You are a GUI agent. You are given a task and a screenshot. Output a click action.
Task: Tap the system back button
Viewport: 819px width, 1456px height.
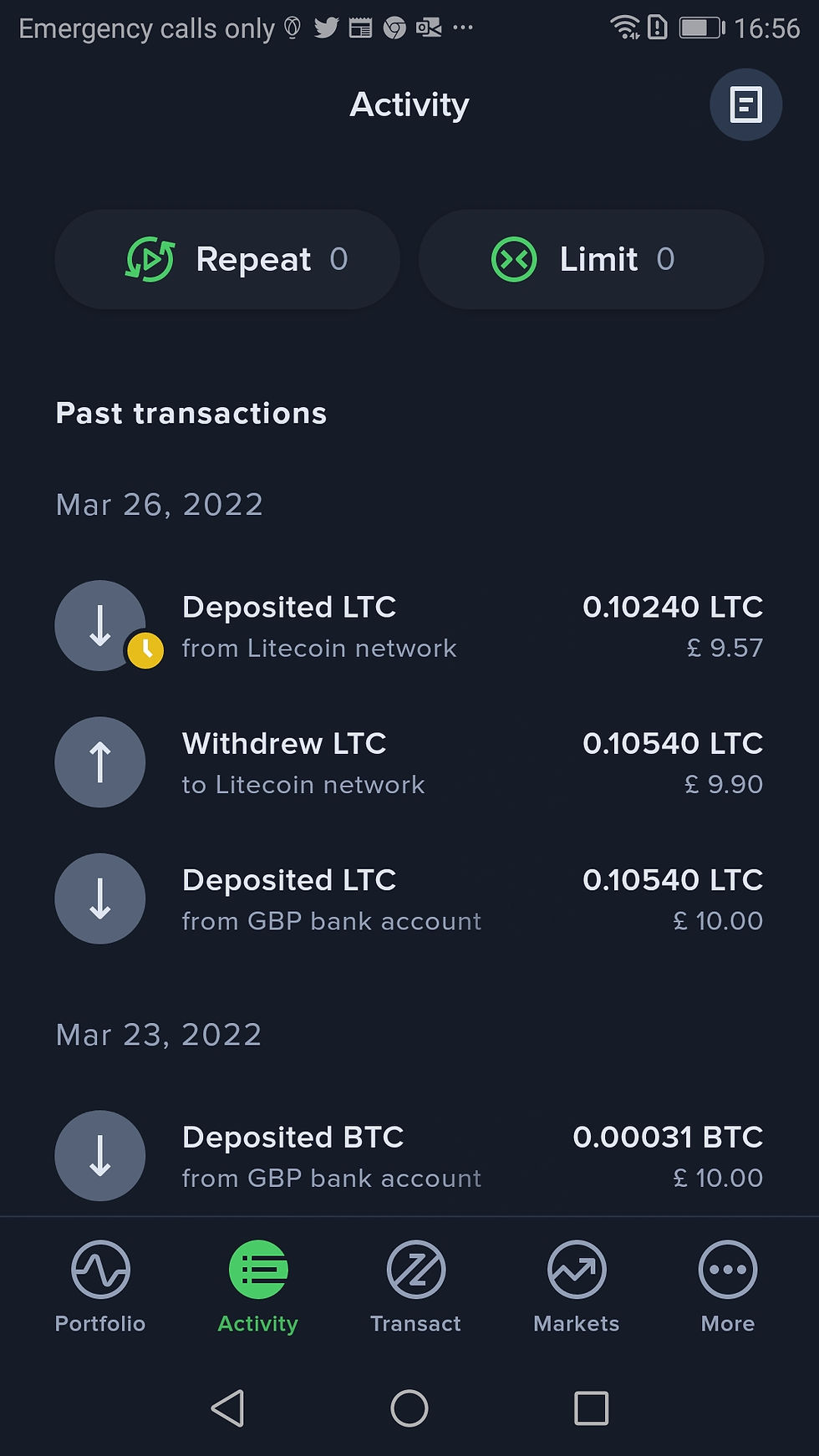click(x=228, y=1408)
